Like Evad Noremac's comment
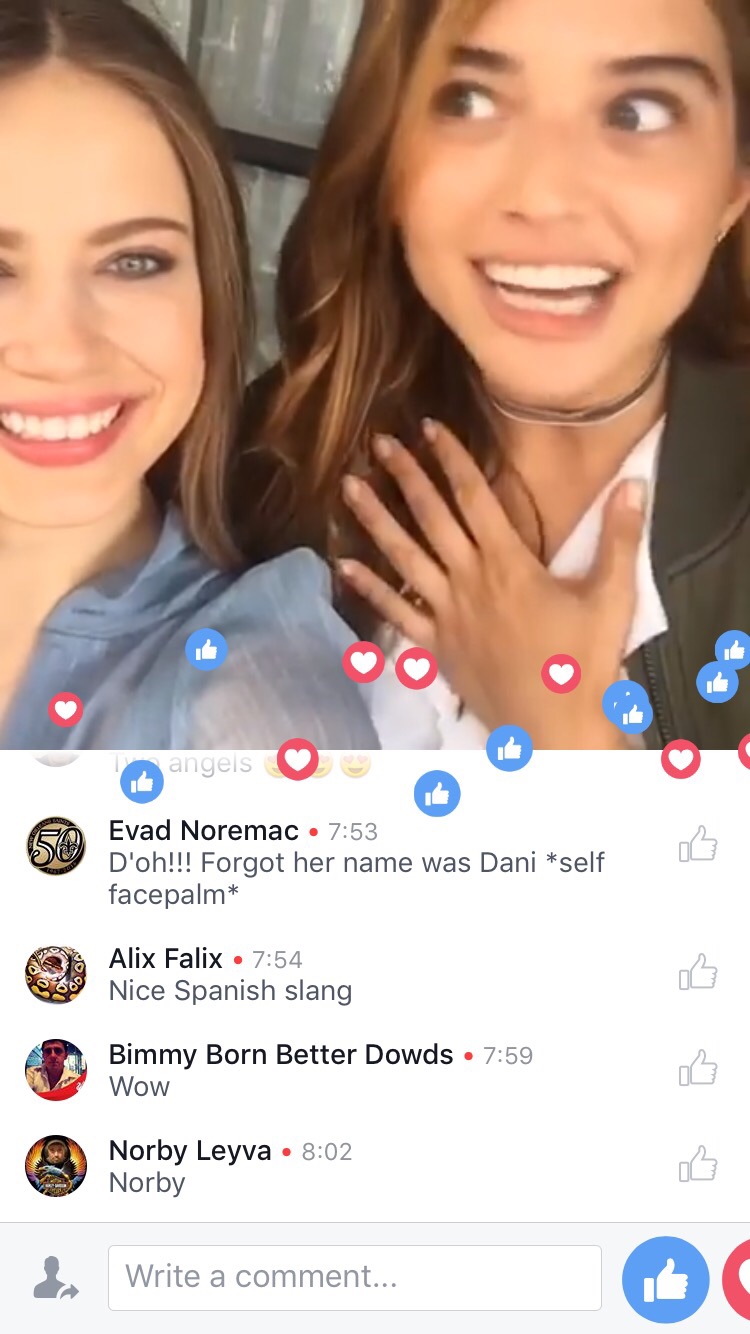The width and height of the screenshot is (750, 1334). 698,844
